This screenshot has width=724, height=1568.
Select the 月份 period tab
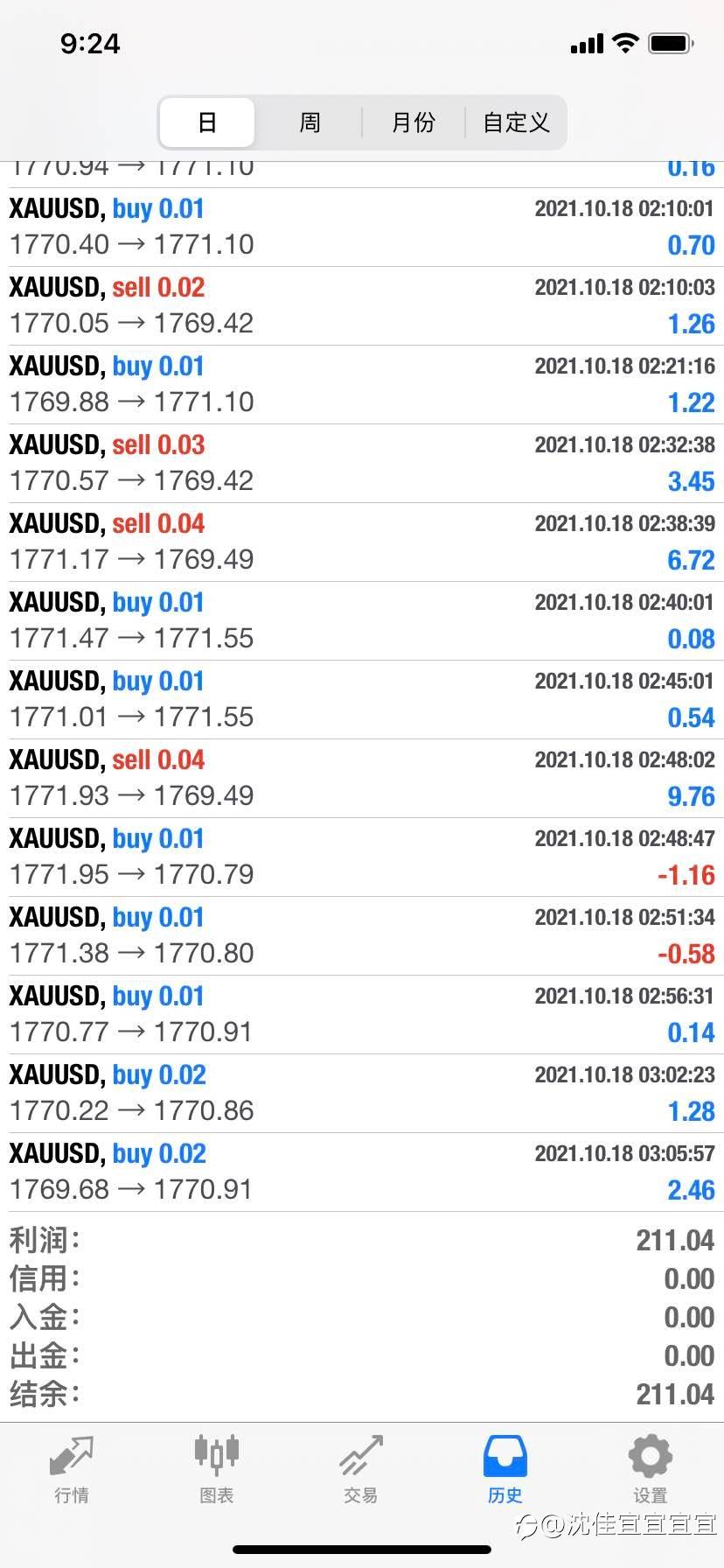pyautogui.click(x=413, y=122)
